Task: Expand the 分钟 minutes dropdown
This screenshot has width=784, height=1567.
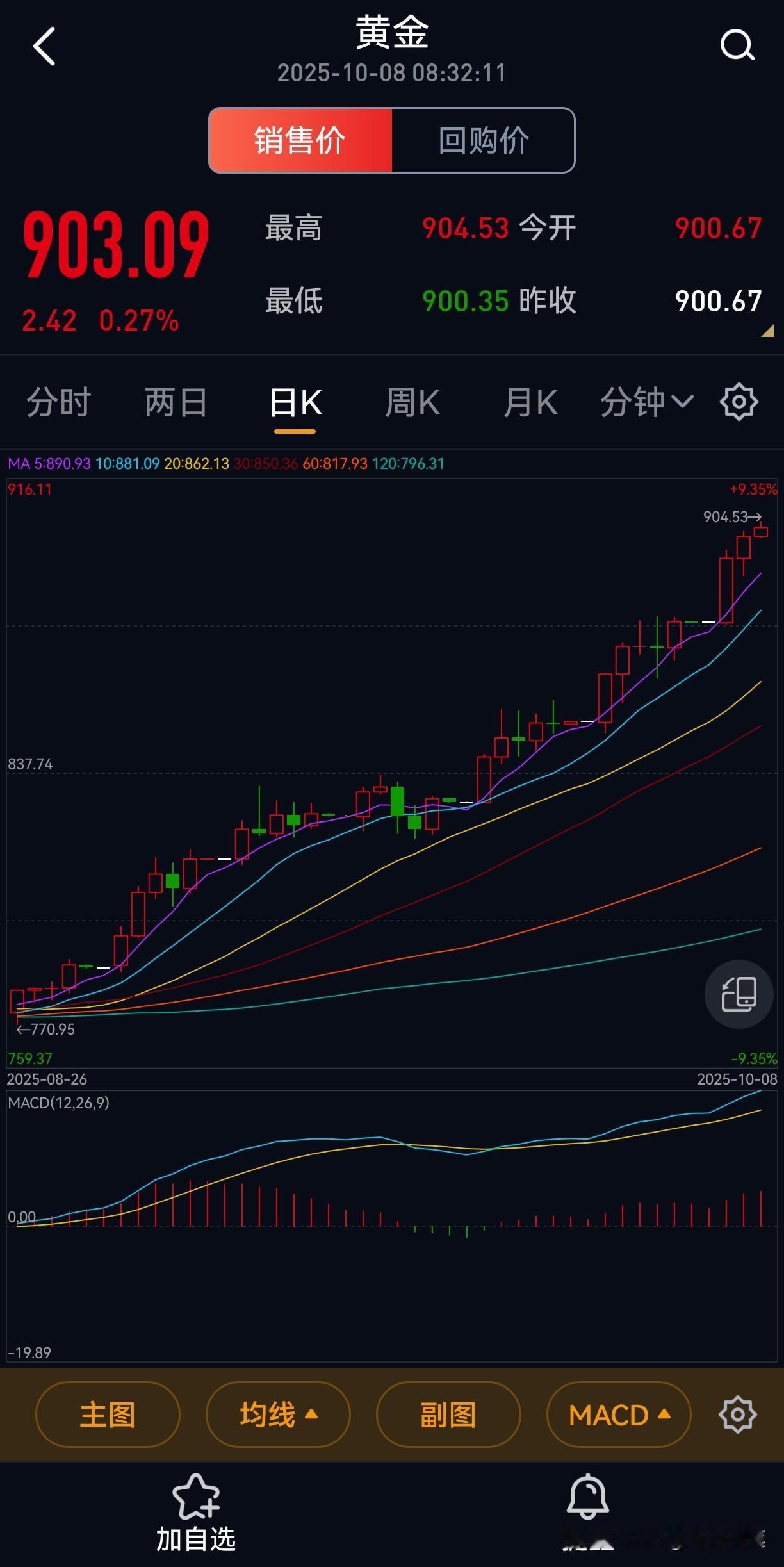Action: click(646, 403)
